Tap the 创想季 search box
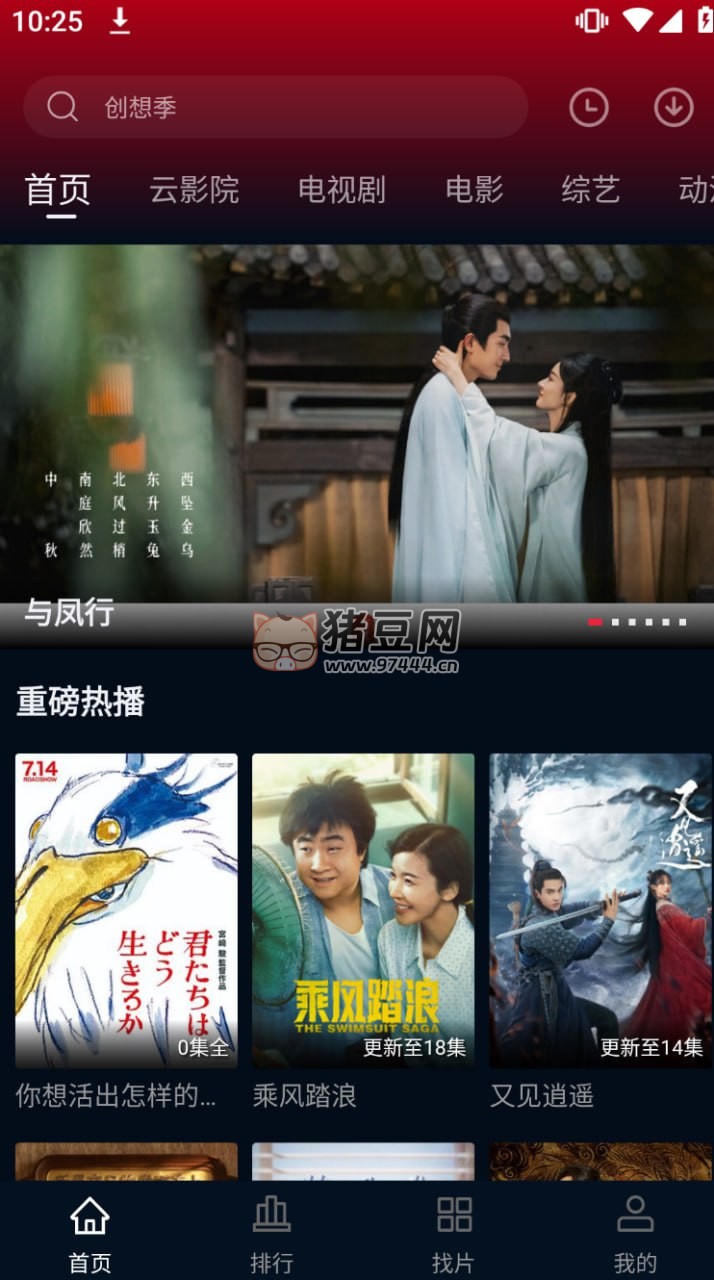Image resolution: width=714 pixels, height=1280 pixels. [275, 107]
